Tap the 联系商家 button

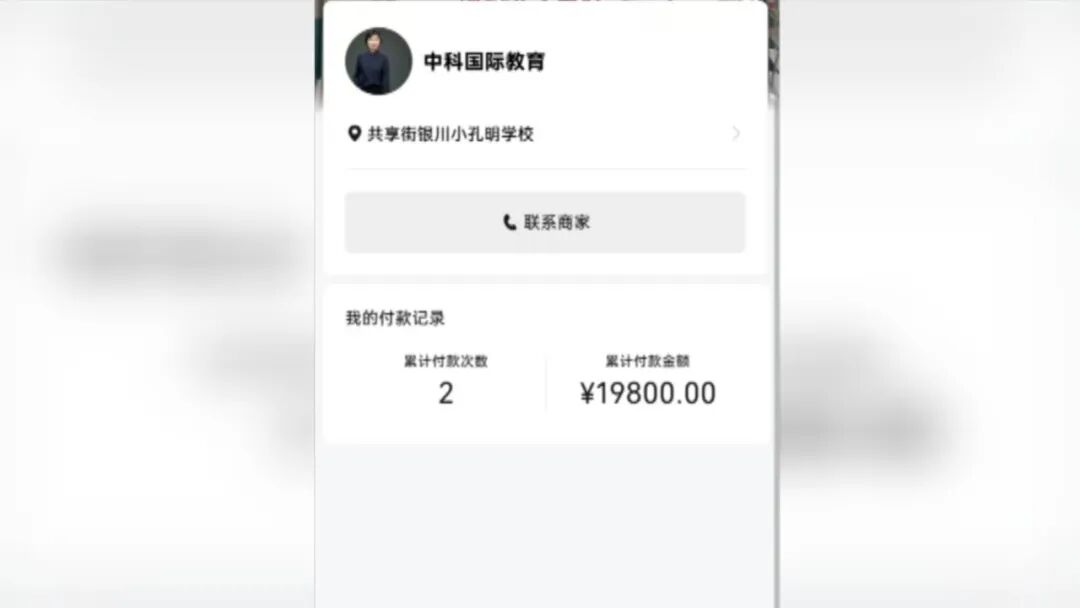[545, 222]
